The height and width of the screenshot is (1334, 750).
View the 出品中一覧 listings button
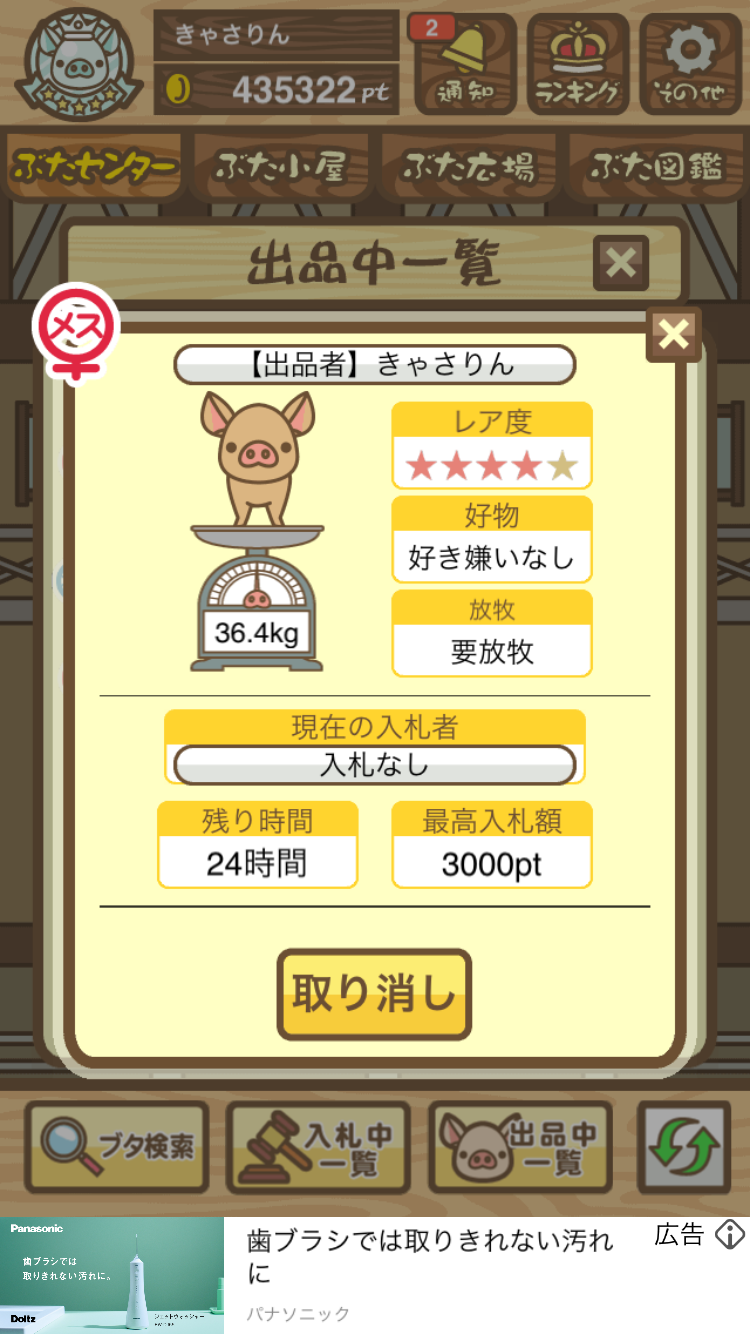click(x=521, y=1147)
